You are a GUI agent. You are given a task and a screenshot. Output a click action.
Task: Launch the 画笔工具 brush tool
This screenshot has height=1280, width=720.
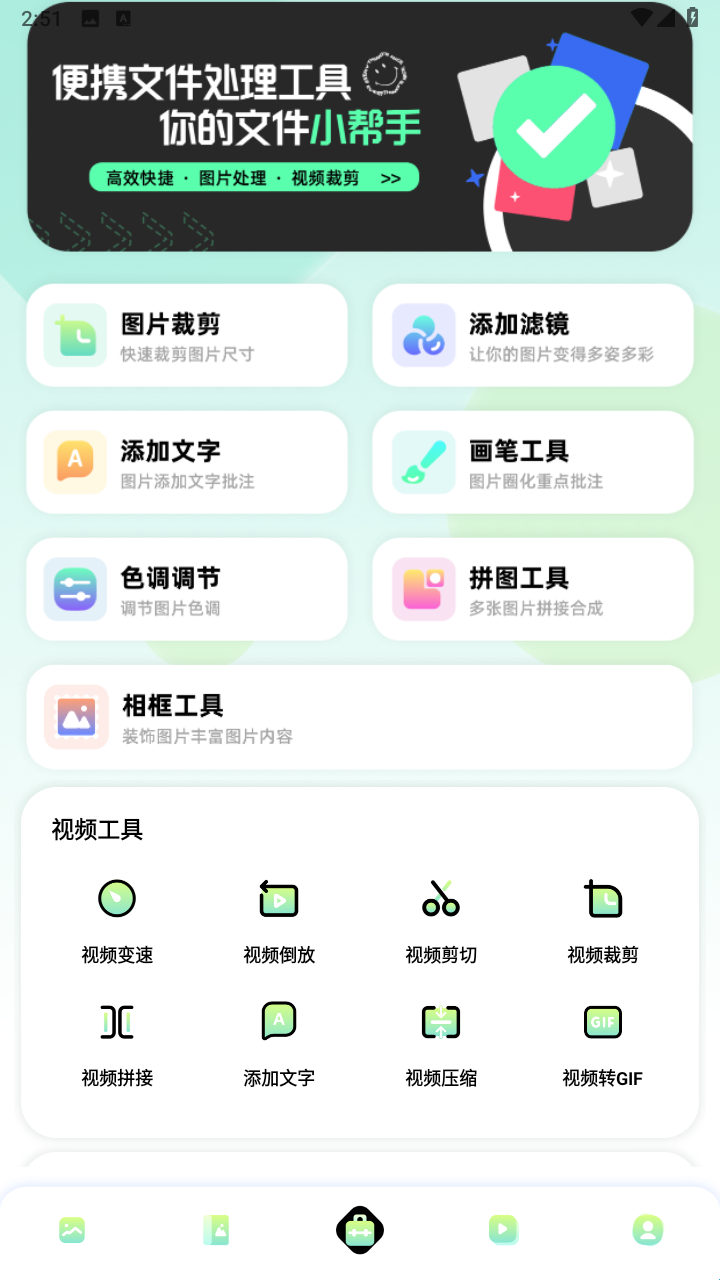pyautogui.click(x=533, y=462)
